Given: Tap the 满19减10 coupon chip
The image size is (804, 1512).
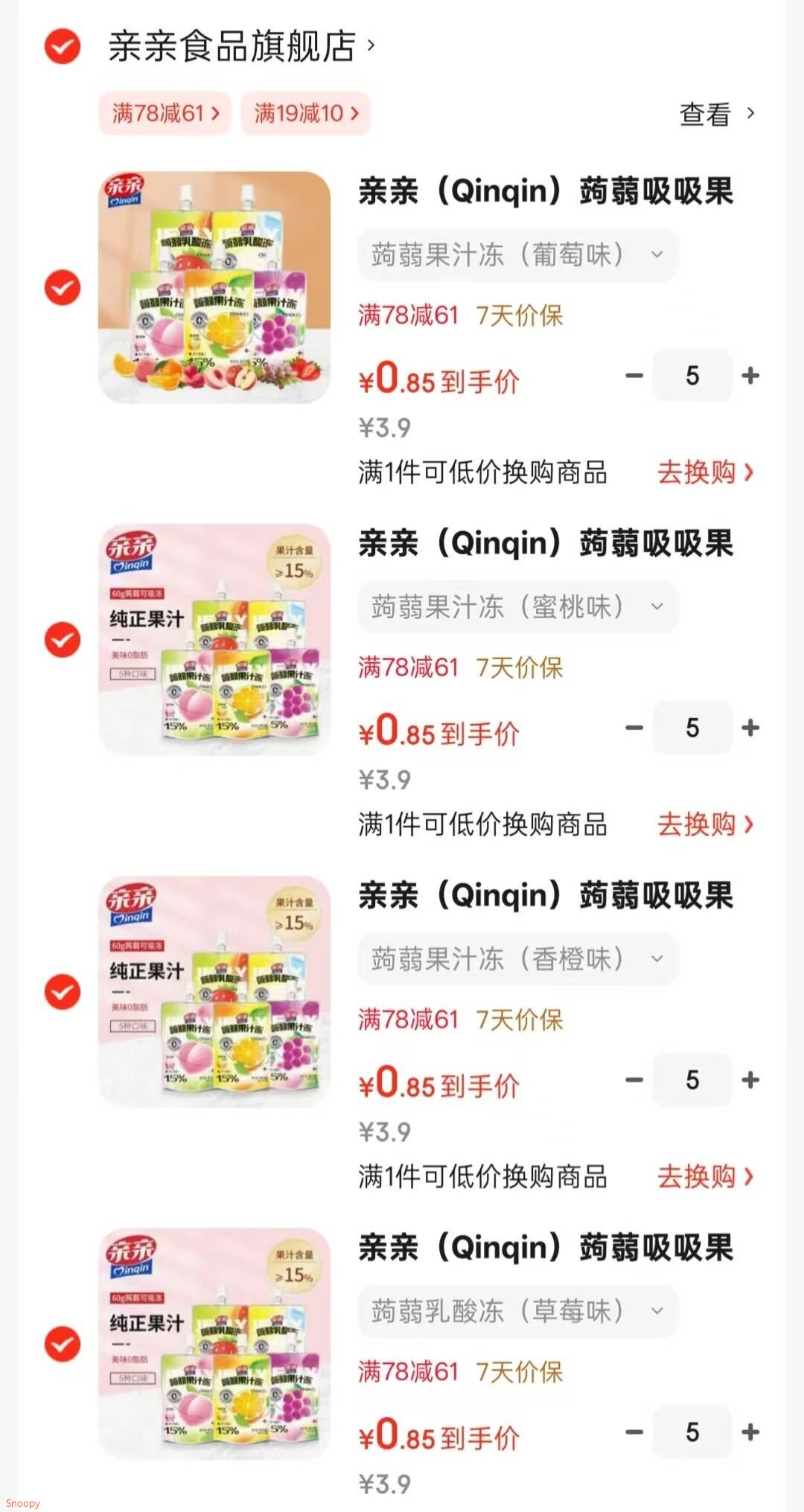Looking at the screenshot, I should click(305, 113).
